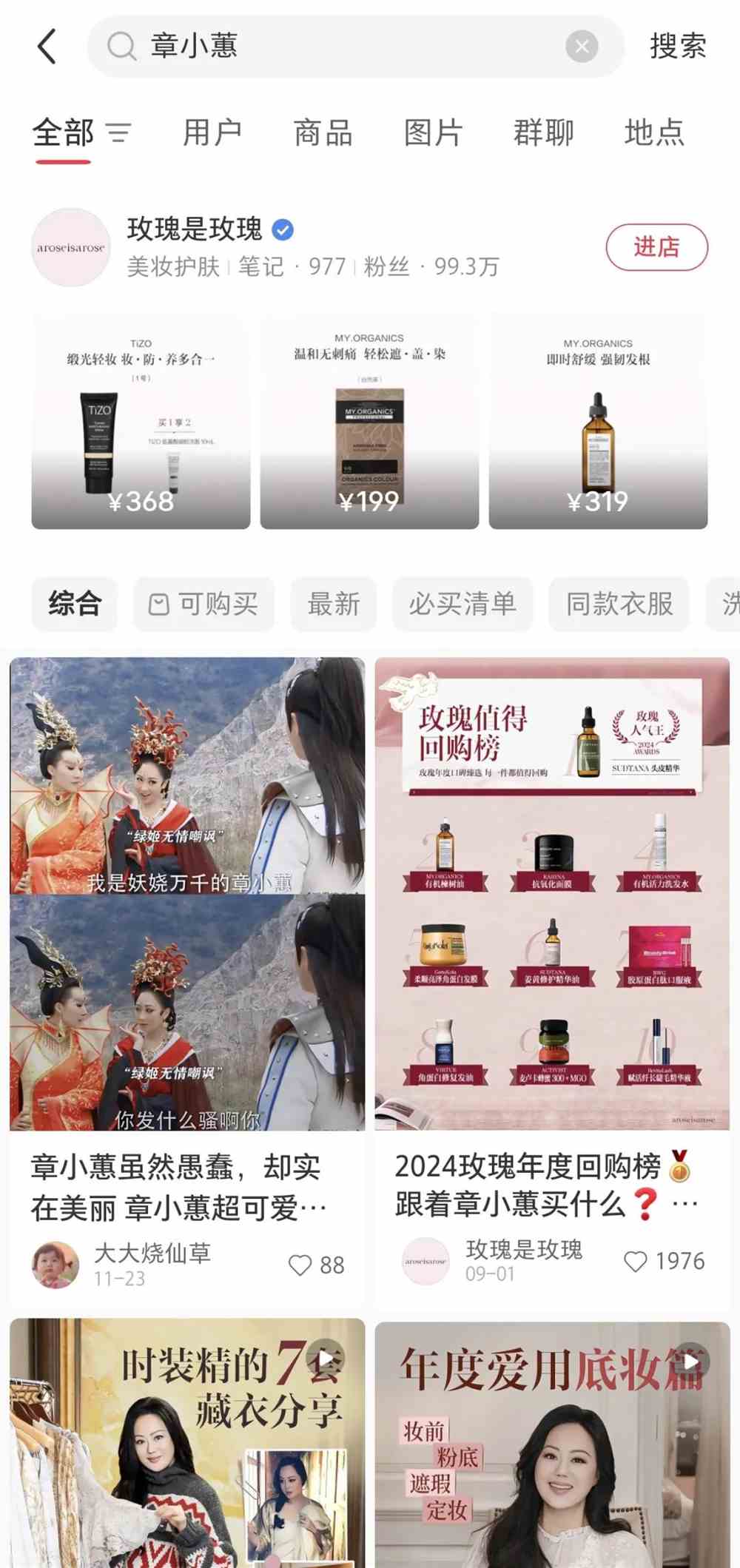The height and width of the screenshot is (1568, 740).
Task: Click the shopping bag icon on the 可购买 chip
Action: point(159,605)
